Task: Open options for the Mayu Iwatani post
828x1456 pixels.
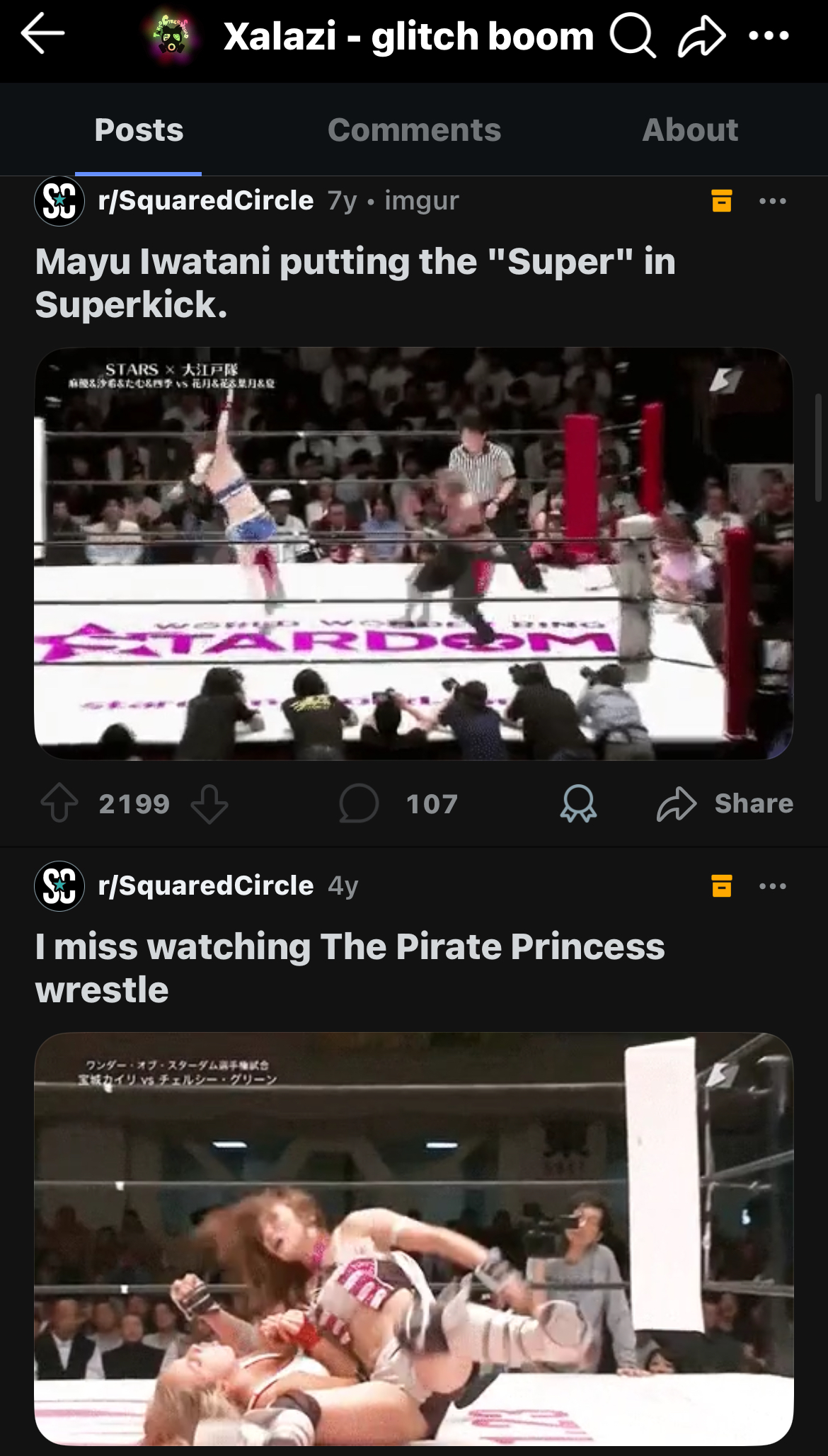Action: tap(772, 201)
